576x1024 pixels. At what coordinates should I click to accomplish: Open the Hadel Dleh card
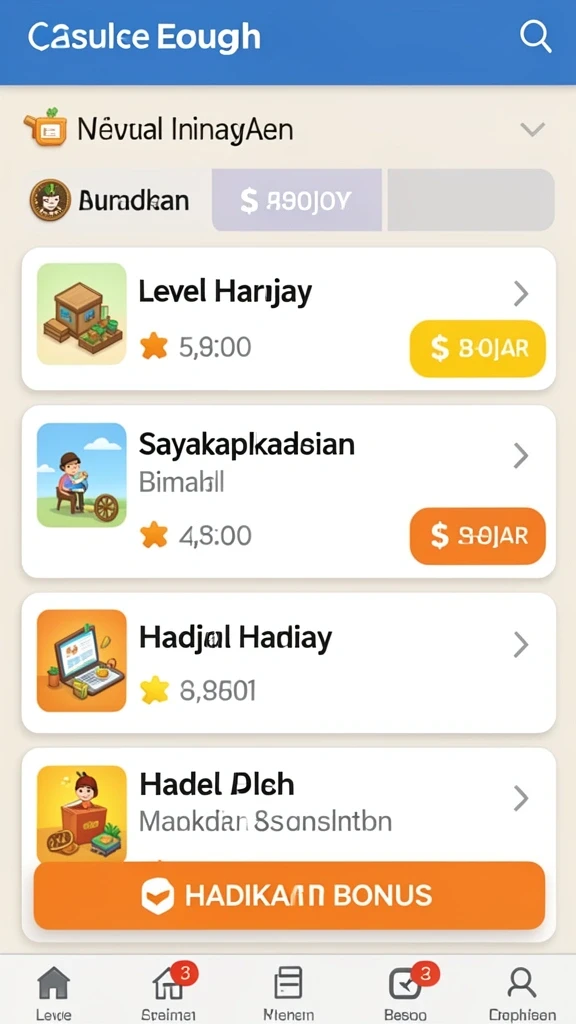pyautogui.click(x=289, y=803)
